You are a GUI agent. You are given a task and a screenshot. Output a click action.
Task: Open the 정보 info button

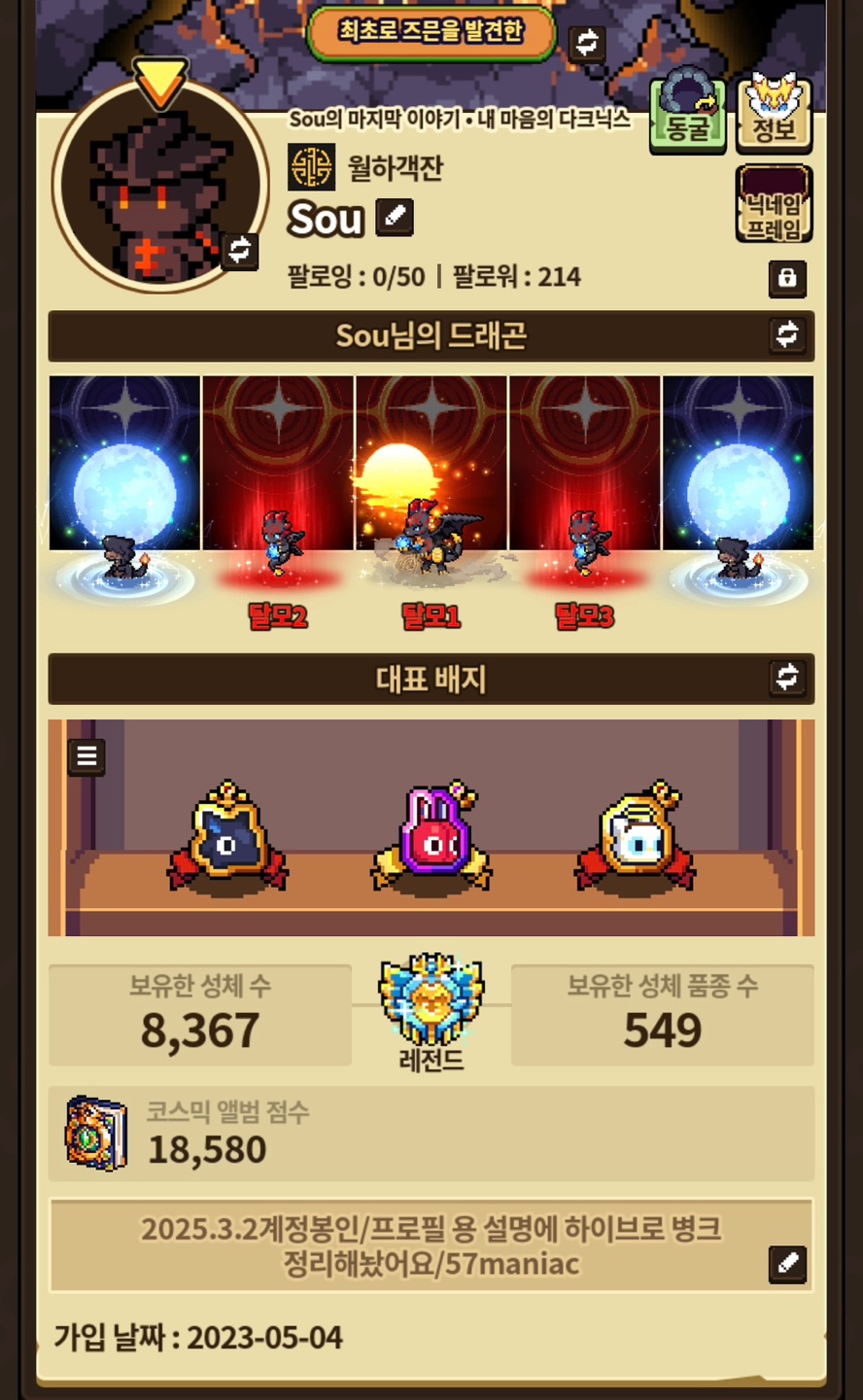tap(775, 115)
